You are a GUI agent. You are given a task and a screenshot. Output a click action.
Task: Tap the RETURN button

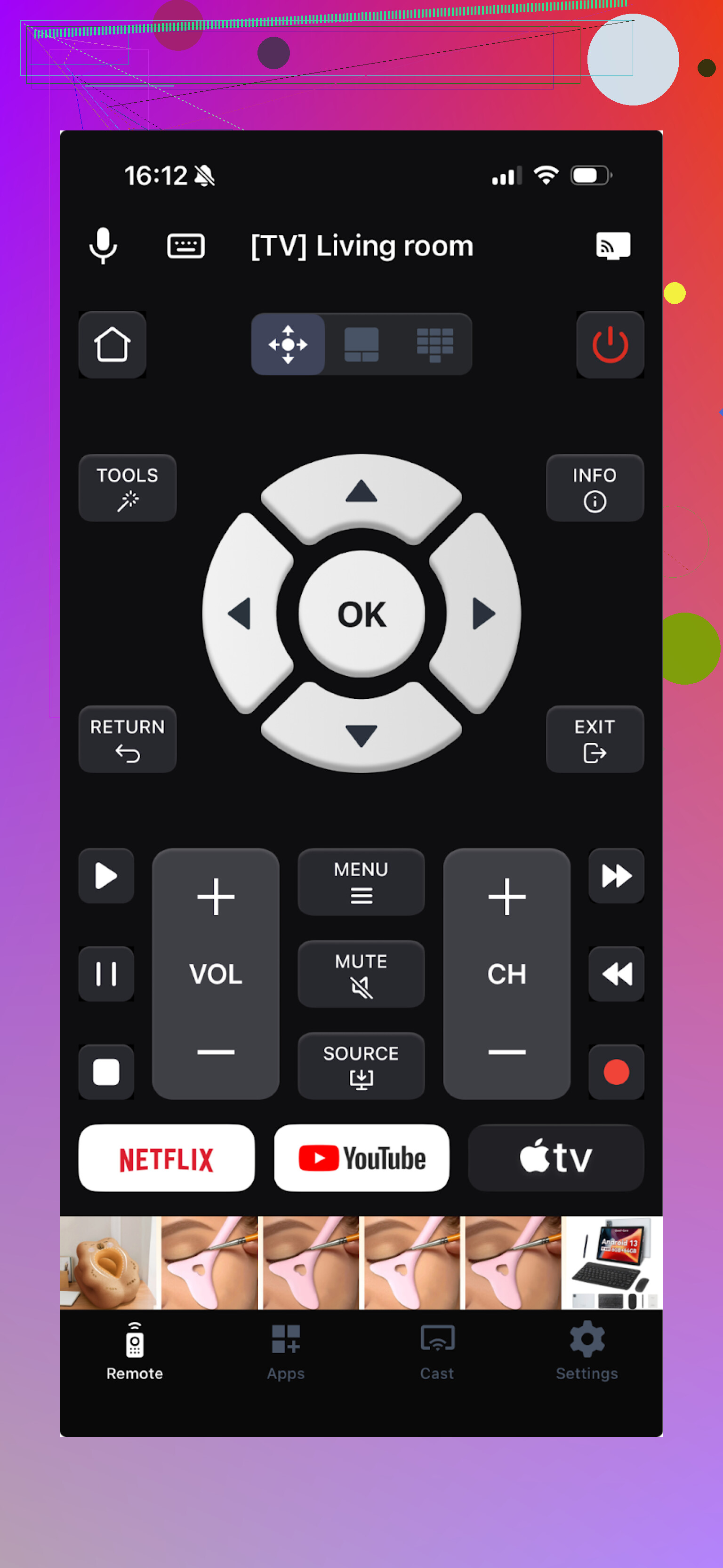[x=127, y=739]
